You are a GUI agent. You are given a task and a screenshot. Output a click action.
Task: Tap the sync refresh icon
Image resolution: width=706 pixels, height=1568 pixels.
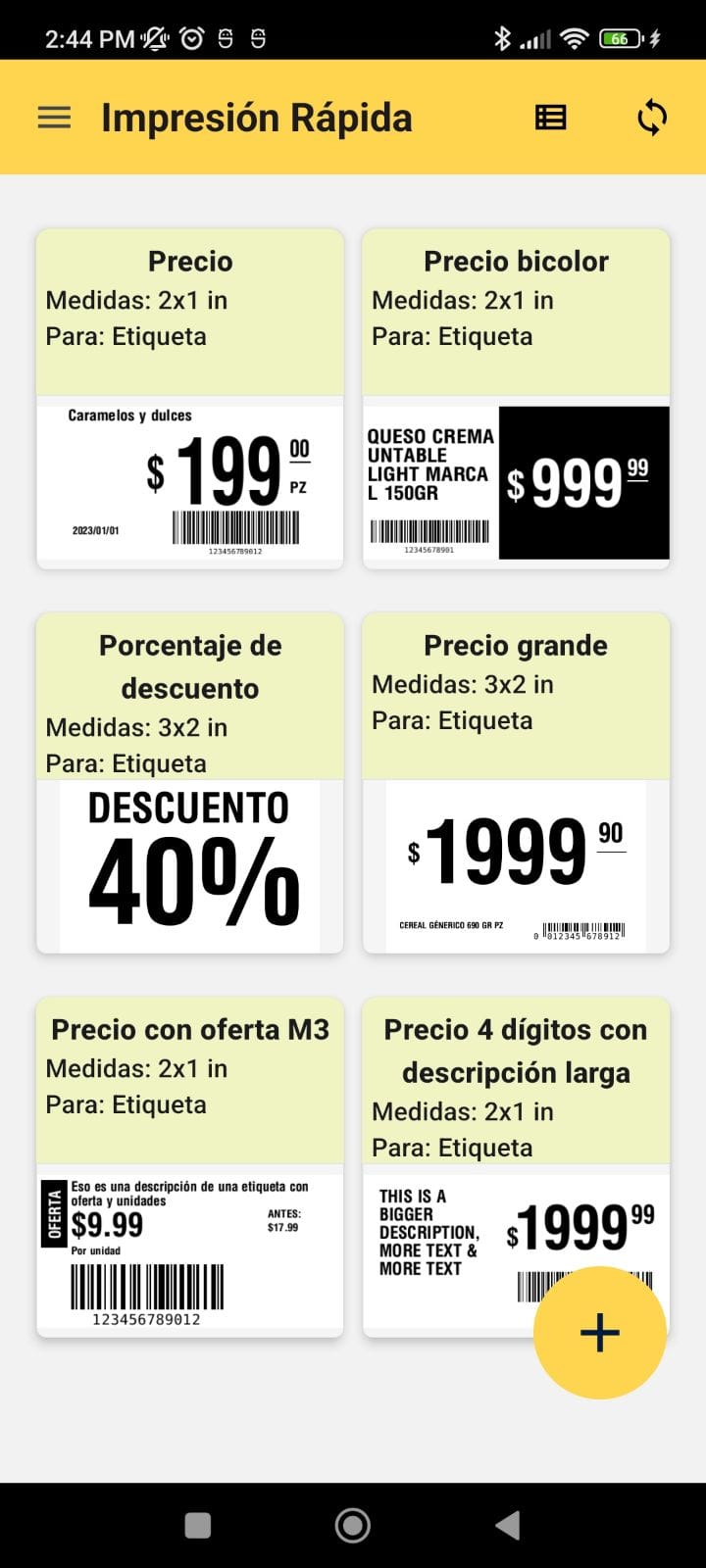pyautogui.click(x=651, y=118)
